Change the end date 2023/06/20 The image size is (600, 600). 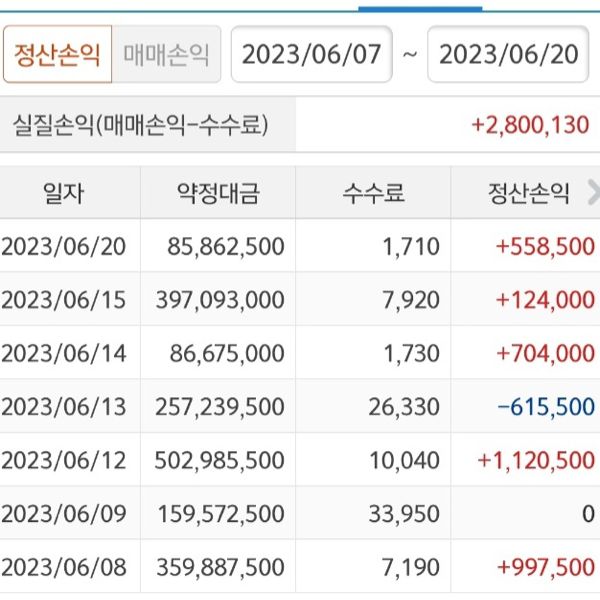pos(507,54)
